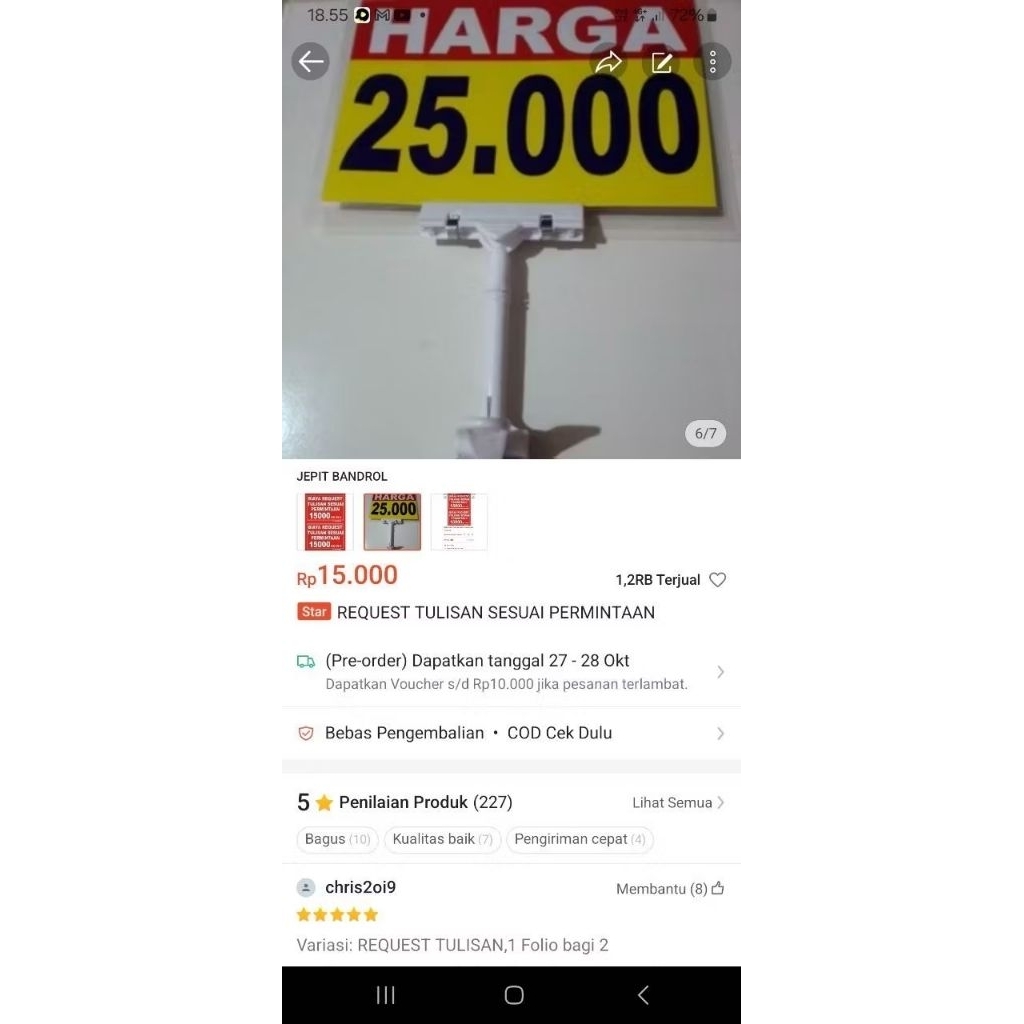This screenshot has height=1024, width=1024.
Task: Filter reviews by Pengiriman cepat
Action: (x=579, y=839)
